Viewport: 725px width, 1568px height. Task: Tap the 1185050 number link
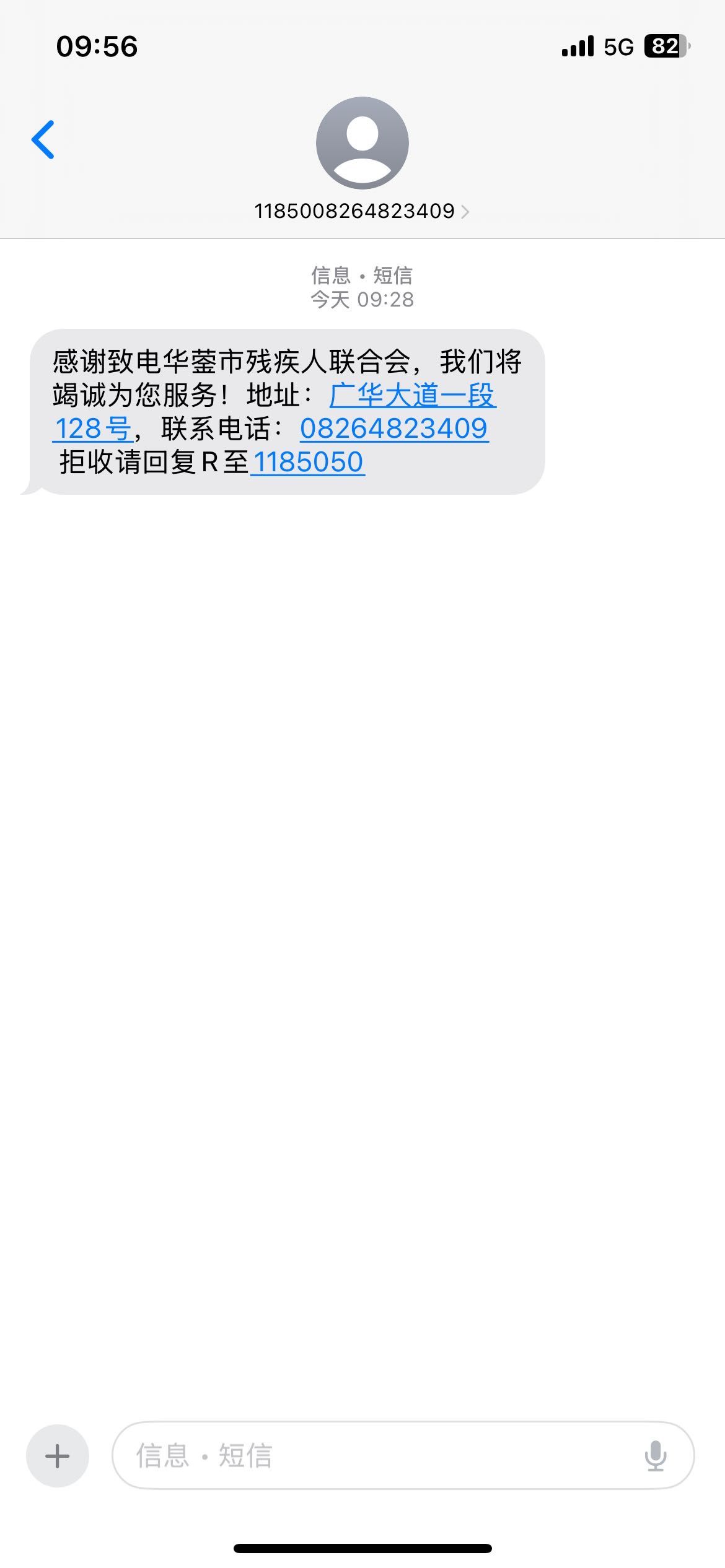[x=308, y=462]
